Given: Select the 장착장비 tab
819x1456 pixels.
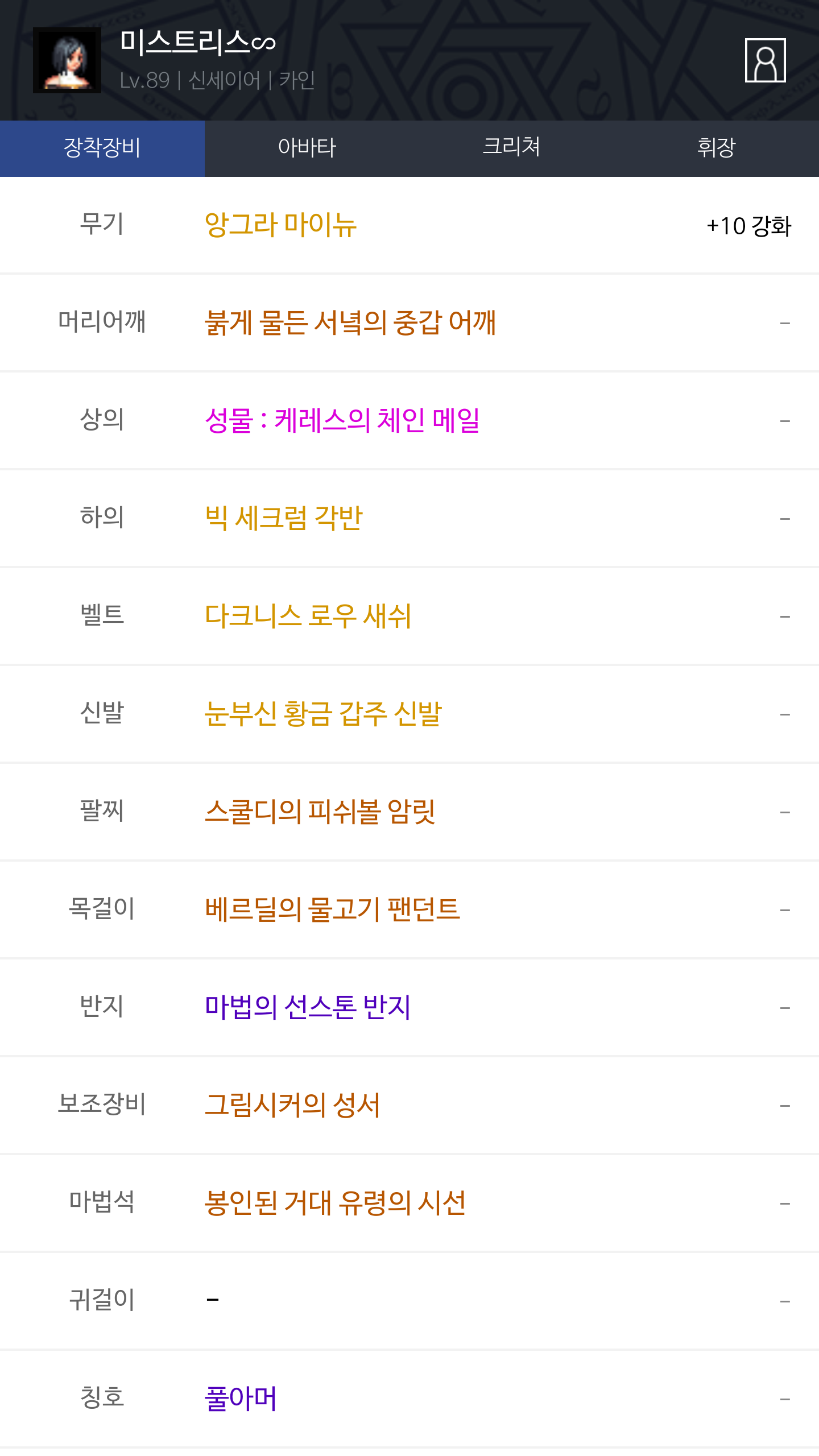Looking at the screenshot, I should click(x=102, y=148).
